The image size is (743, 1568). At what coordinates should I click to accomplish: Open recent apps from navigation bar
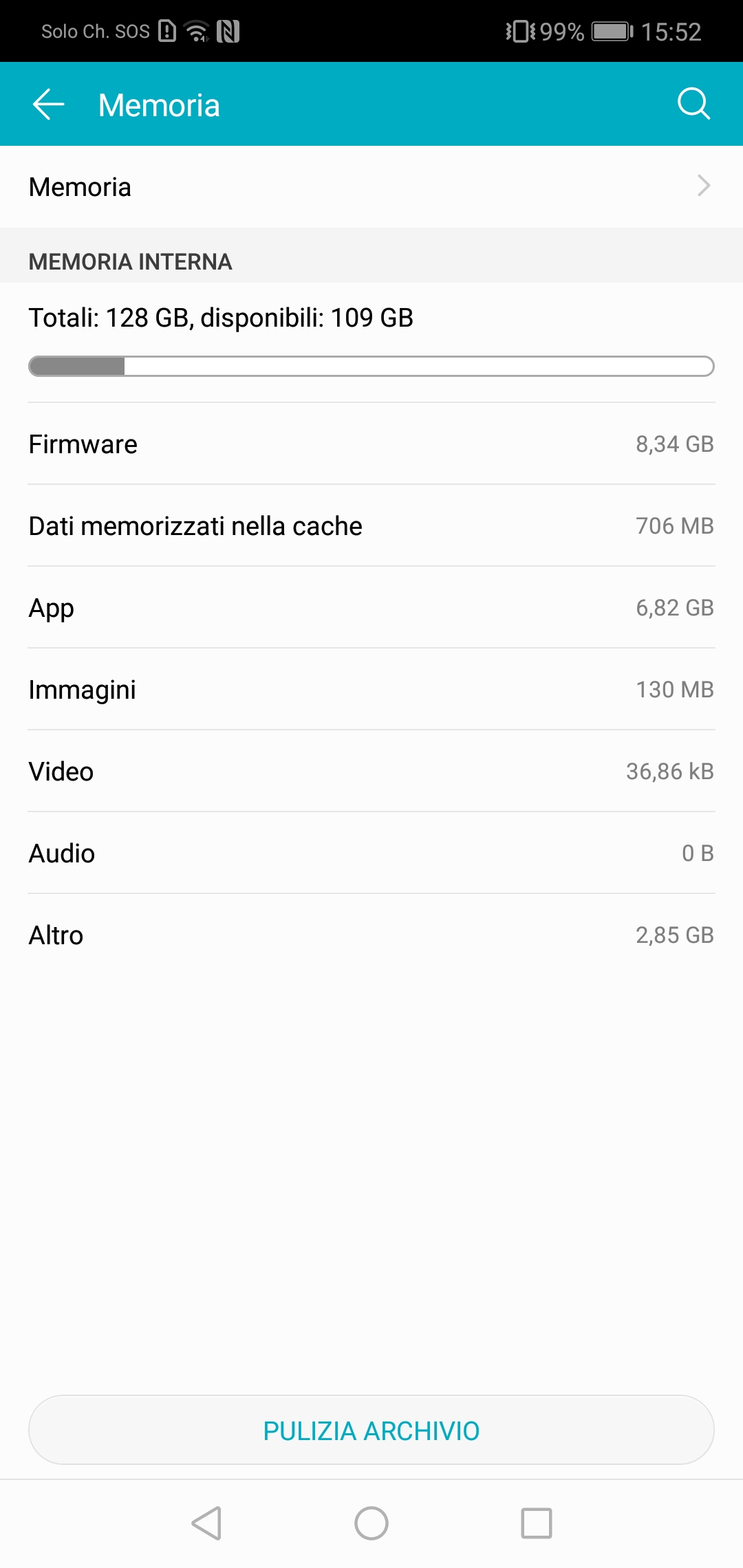coord(537,1523)
